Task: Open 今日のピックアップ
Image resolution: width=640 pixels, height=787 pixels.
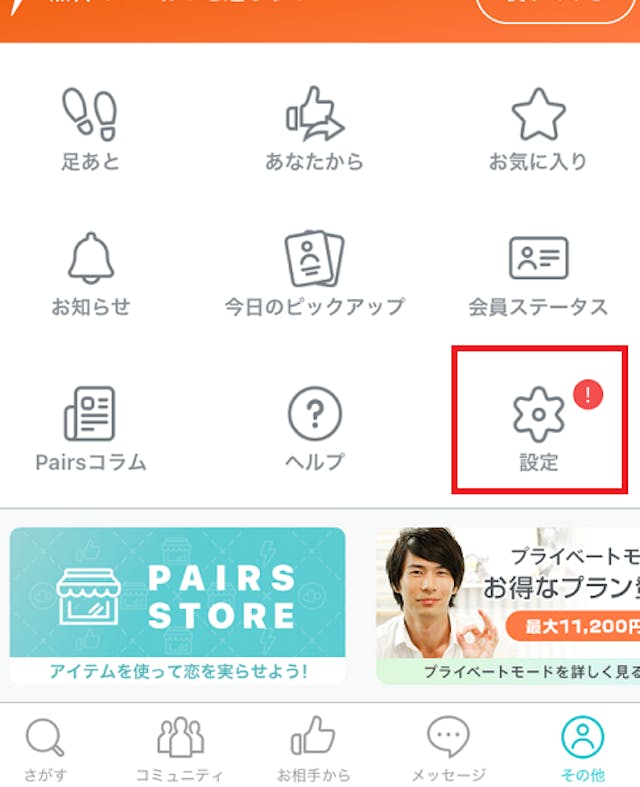Action: 314,275
